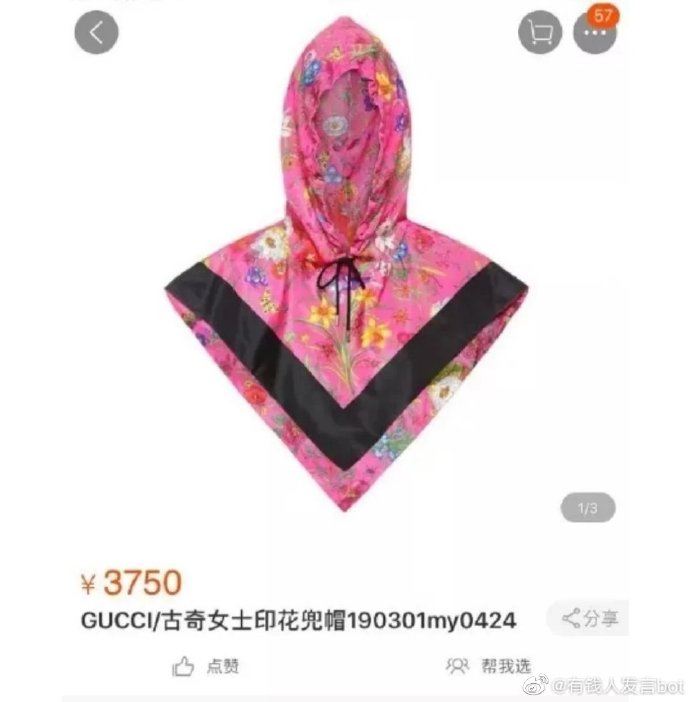This screenshot has height=702, width=690.
Task: Share this Gucci product via 分享
Action: 588,619
